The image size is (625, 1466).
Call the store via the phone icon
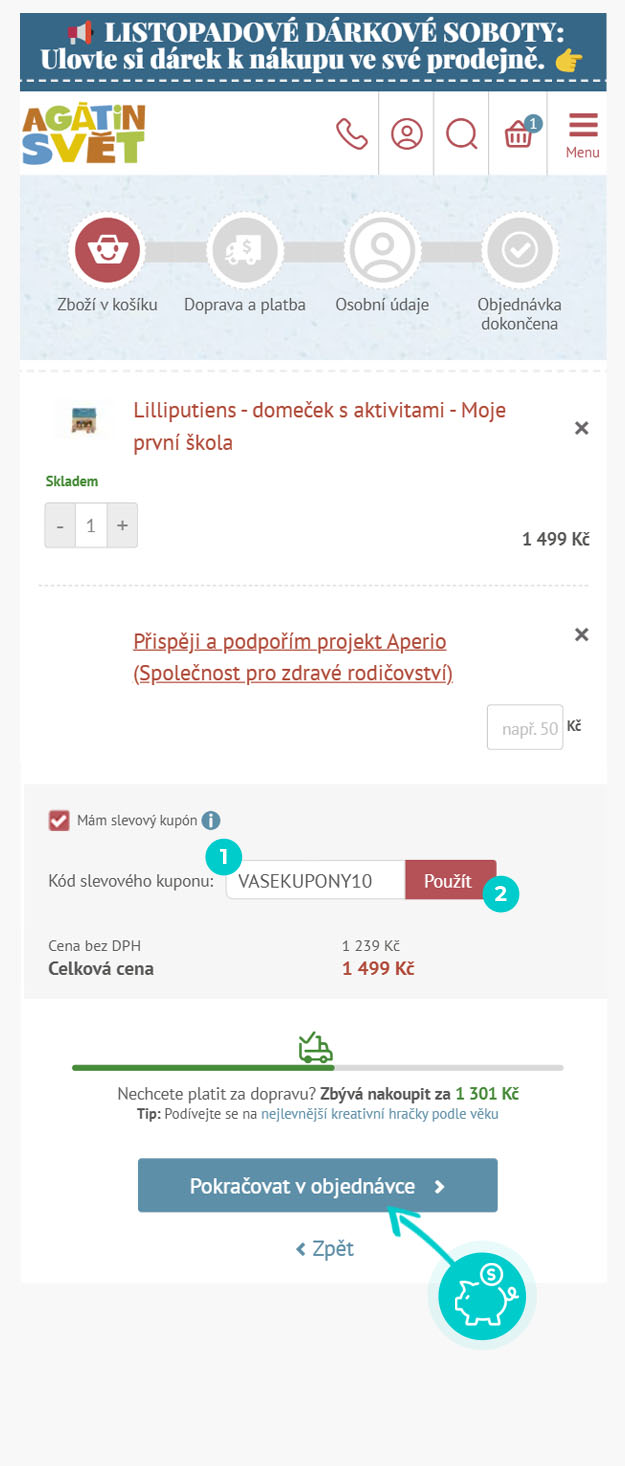pyautogui.click(x=352, y=134)
